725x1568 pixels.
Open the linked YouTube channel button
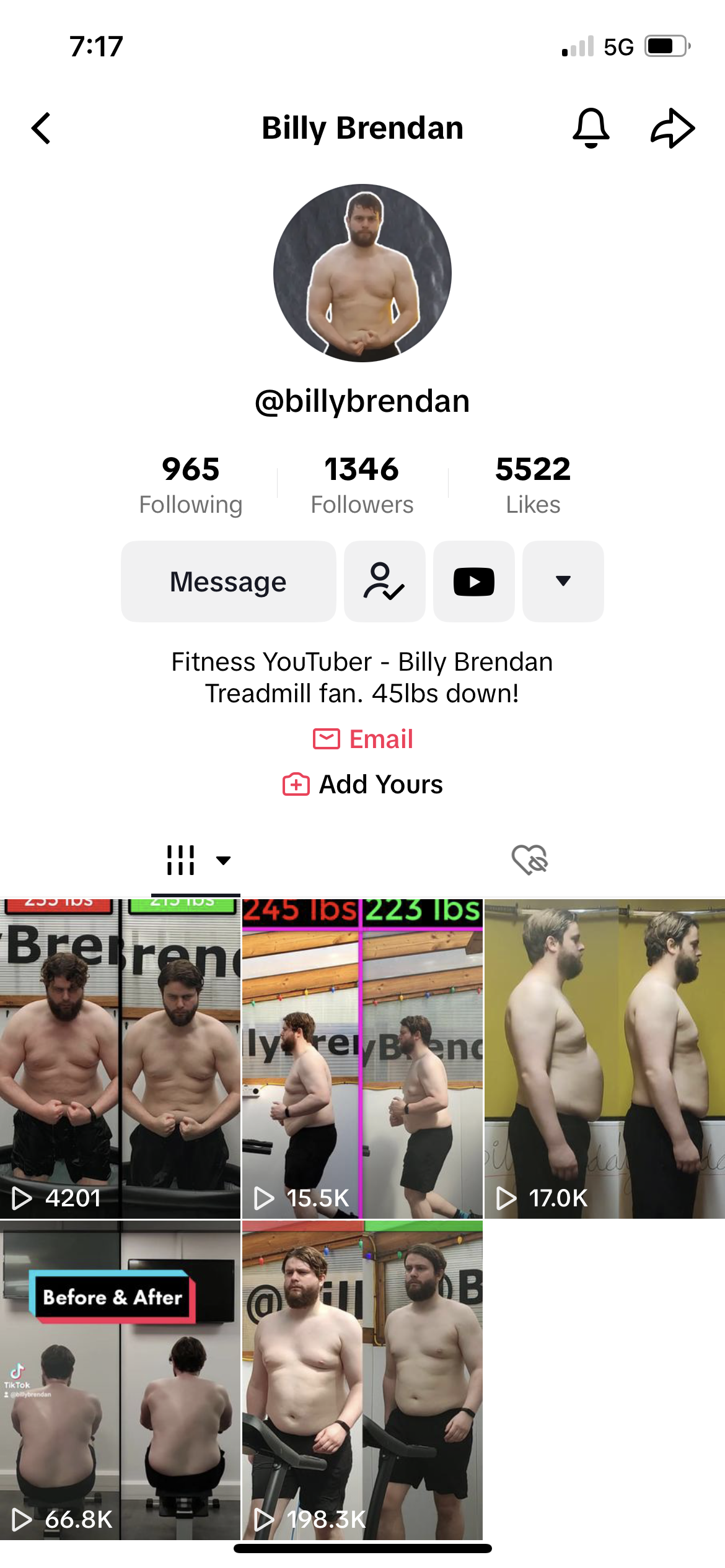(474, 581)
